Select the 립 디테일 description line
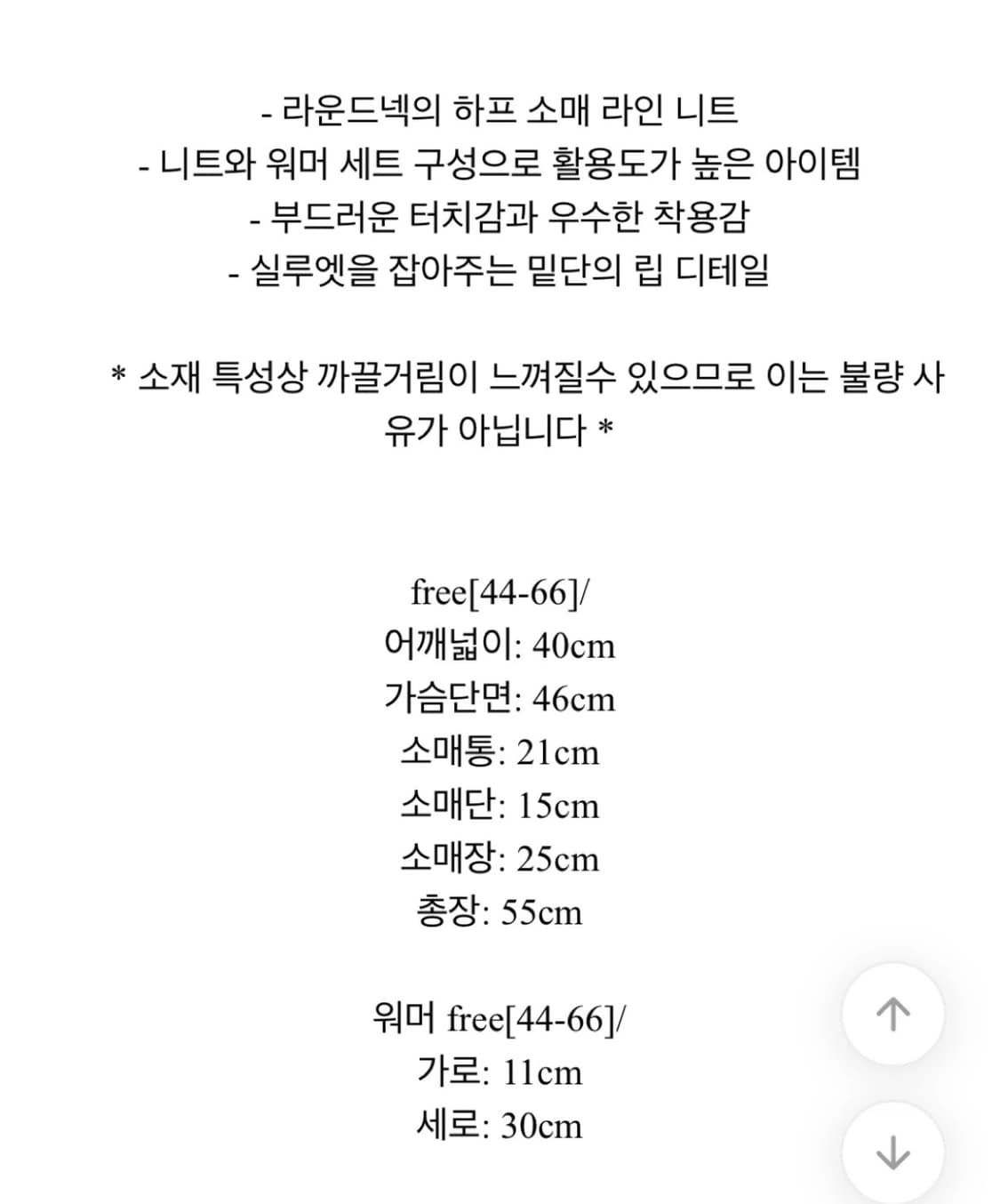 pos(500,269)
